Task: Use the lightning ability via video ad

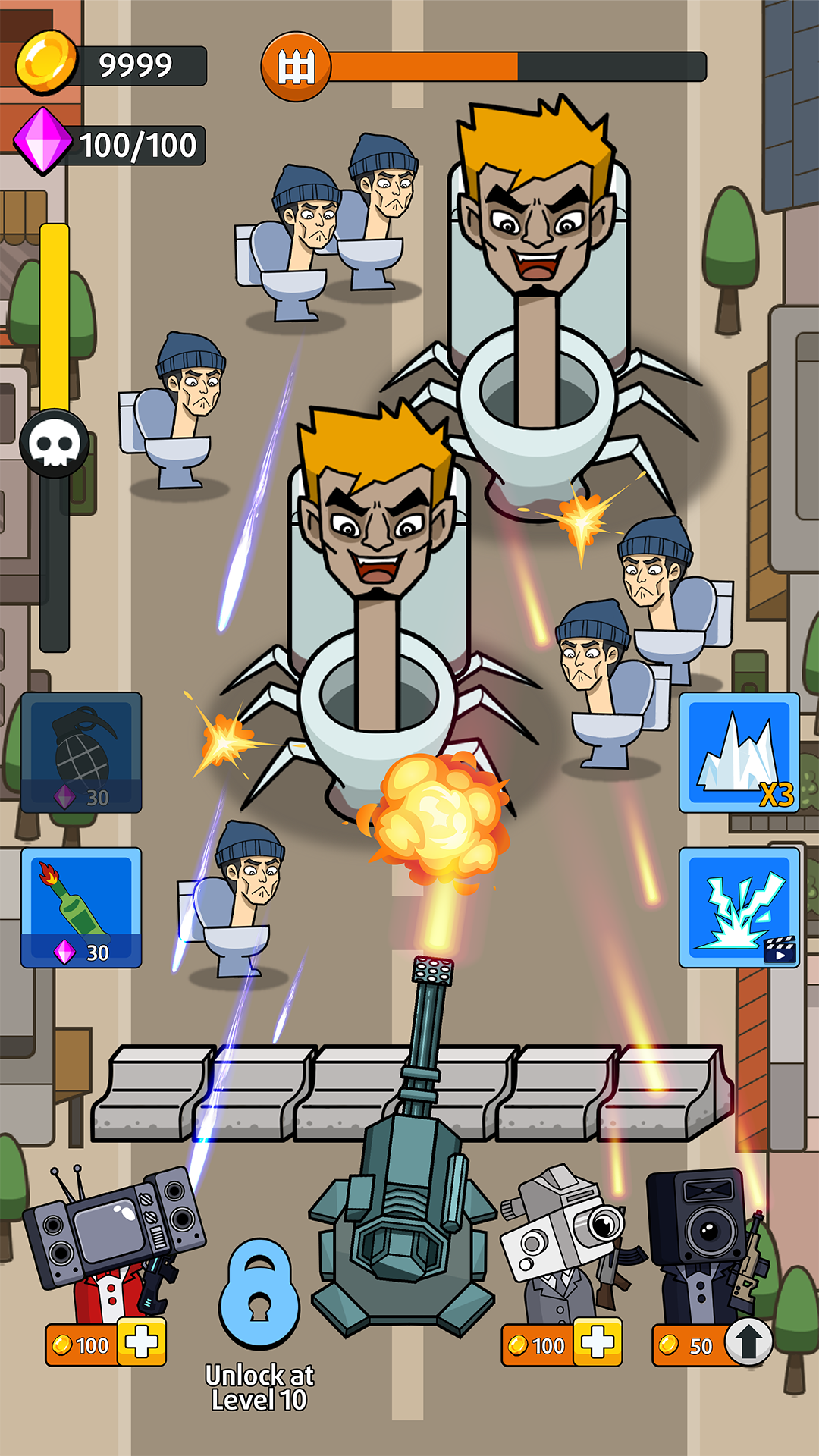Action: (x=739, y=907)
